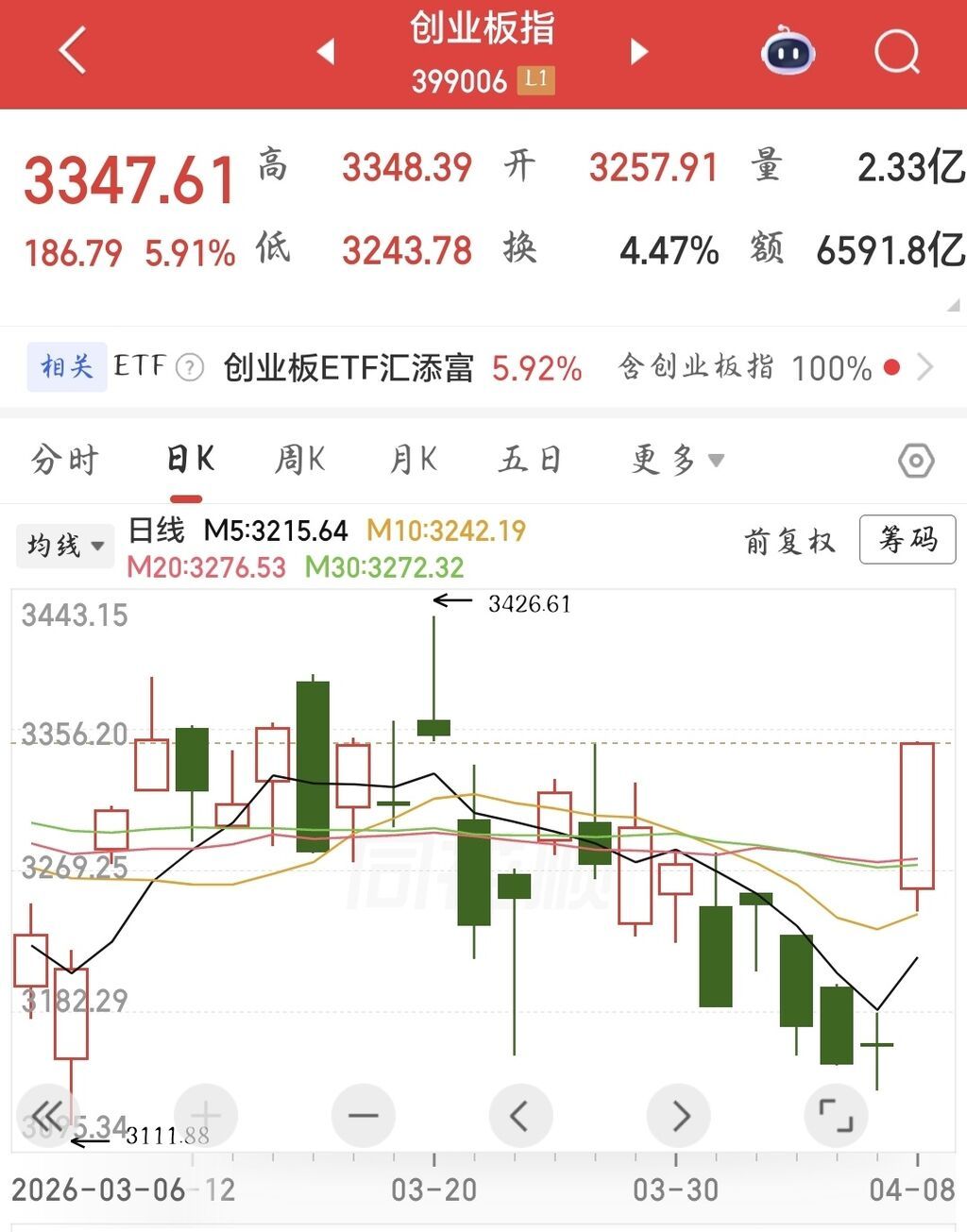Viewport: 967px width, 1232px height.
Task: Select the 日K chart tab
Action: click(189, 461)
